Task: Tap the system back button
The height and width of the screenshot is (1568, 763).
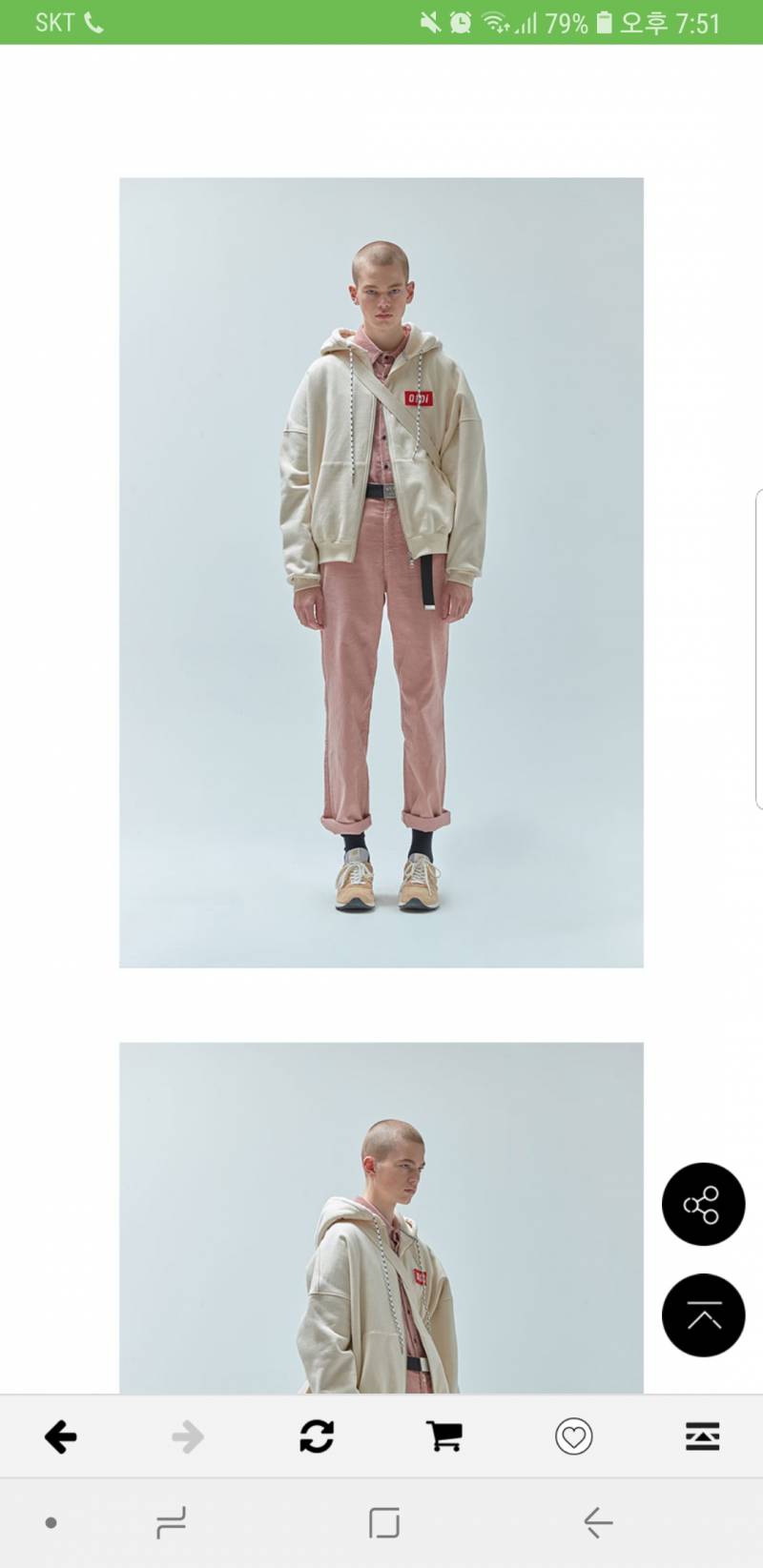Action: tap(598, 1523)
